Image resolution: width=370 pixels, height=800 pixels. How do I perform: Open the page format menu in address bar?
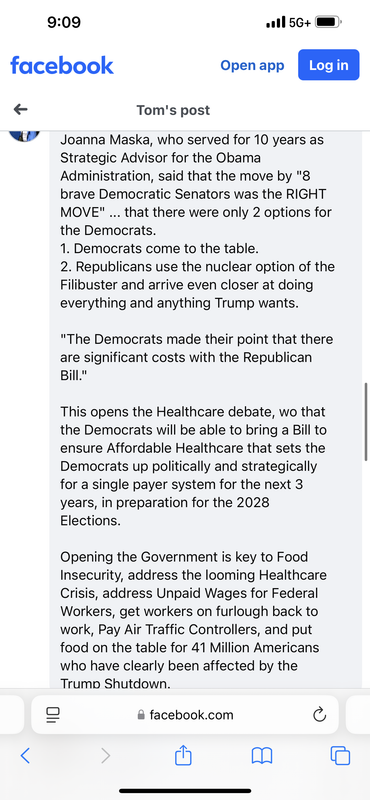point(53,715)
